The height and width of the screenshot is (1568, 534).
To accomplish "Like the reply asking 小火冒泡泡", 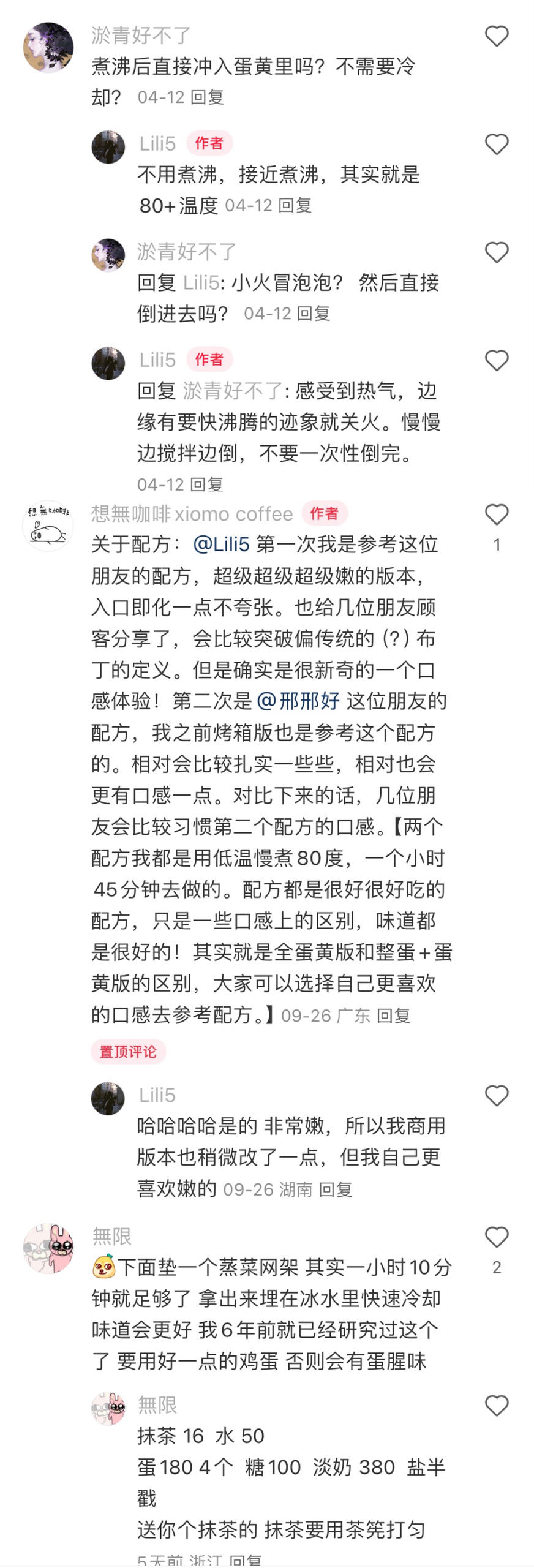I will (497, 252).
